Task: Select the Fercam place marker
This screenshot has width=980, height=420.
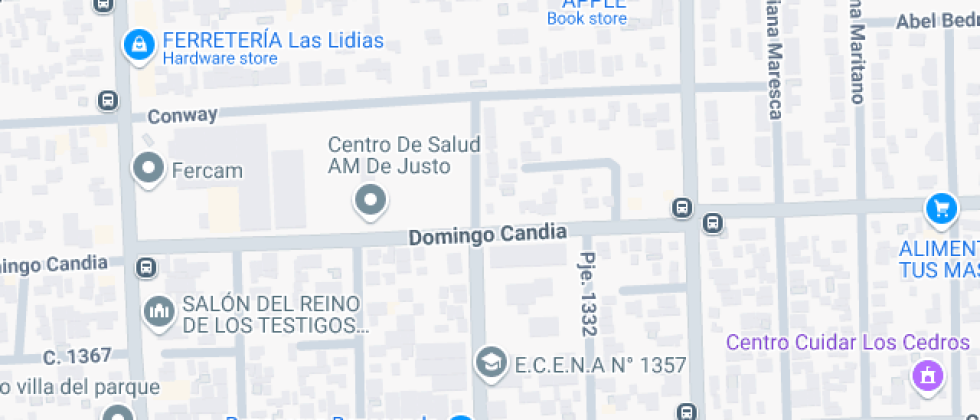Action: tap(150, 168)
